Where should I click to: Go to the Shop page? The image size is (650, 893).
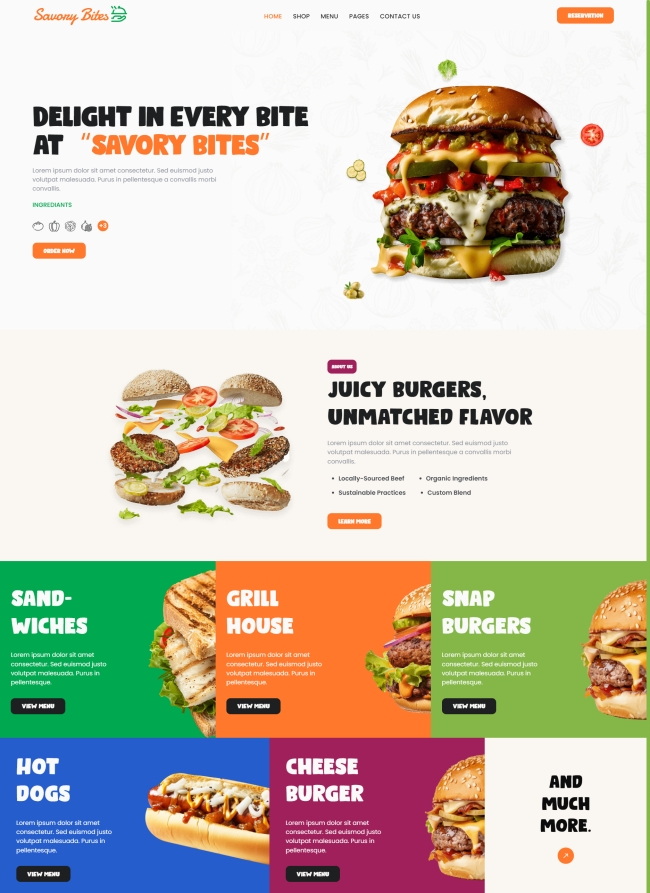[x=301, y=16]
